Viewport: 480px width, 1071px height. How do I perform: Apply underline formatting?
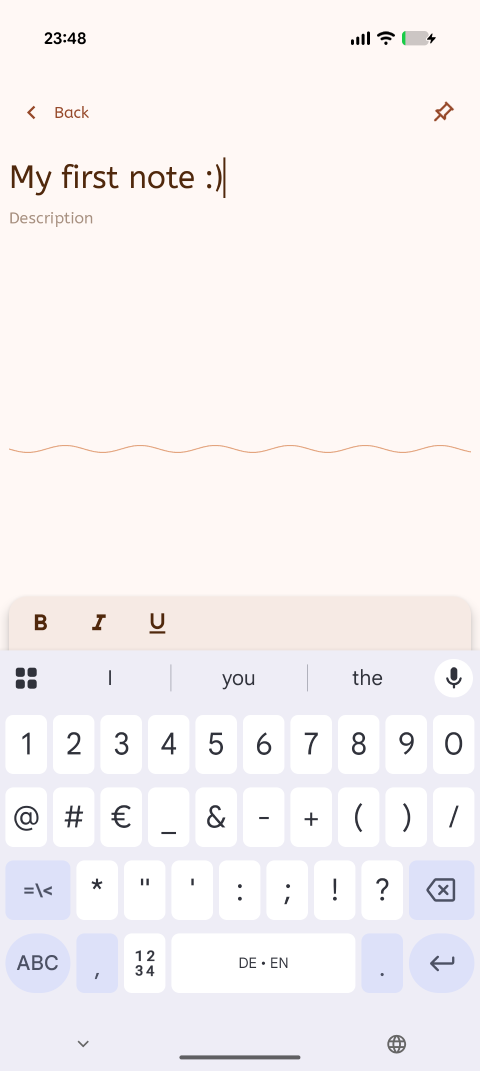coord(157,622)
